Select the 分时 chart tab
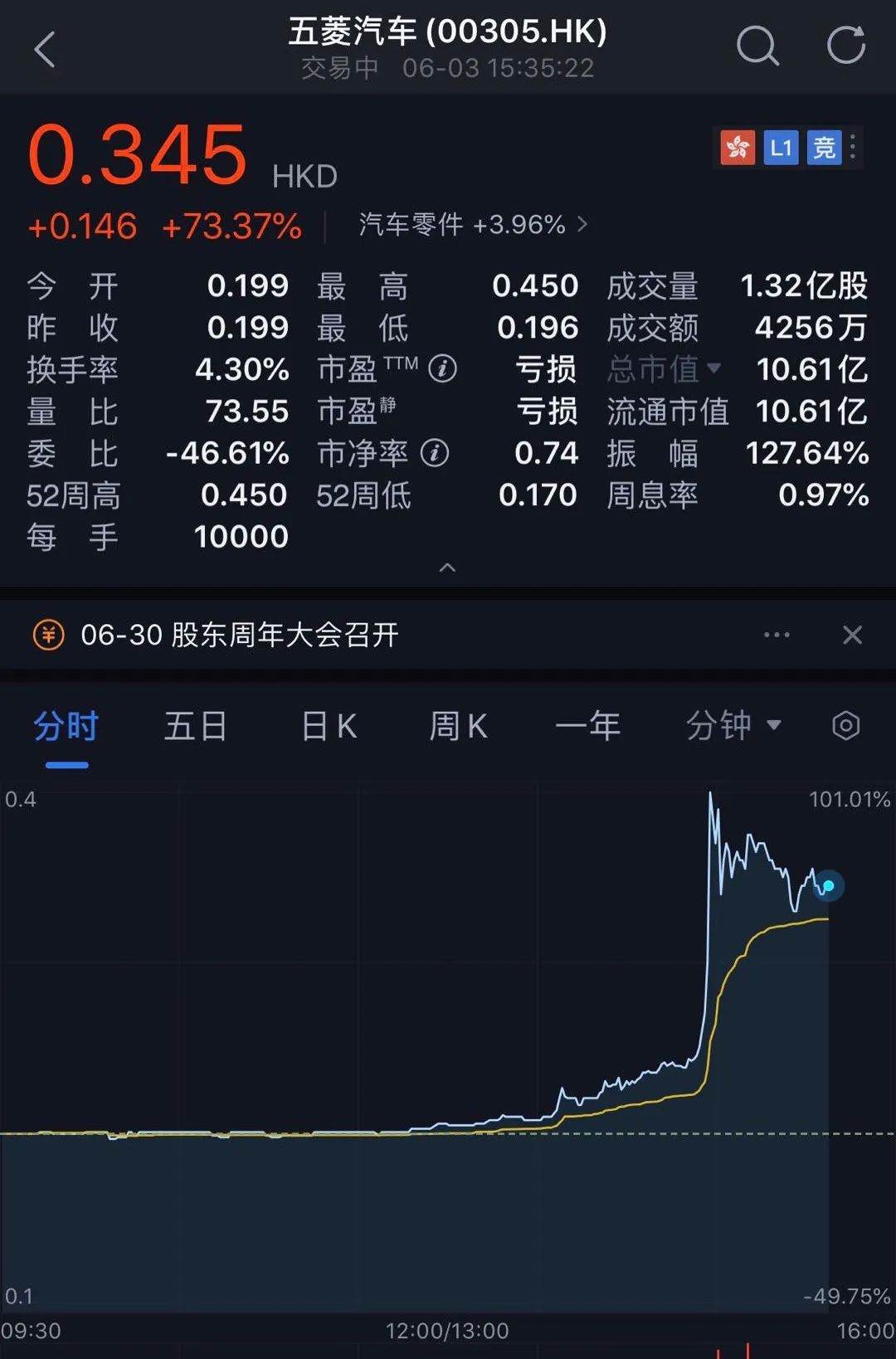Image resolution: width=896 pixels, height=1359 pixels. 66,727
